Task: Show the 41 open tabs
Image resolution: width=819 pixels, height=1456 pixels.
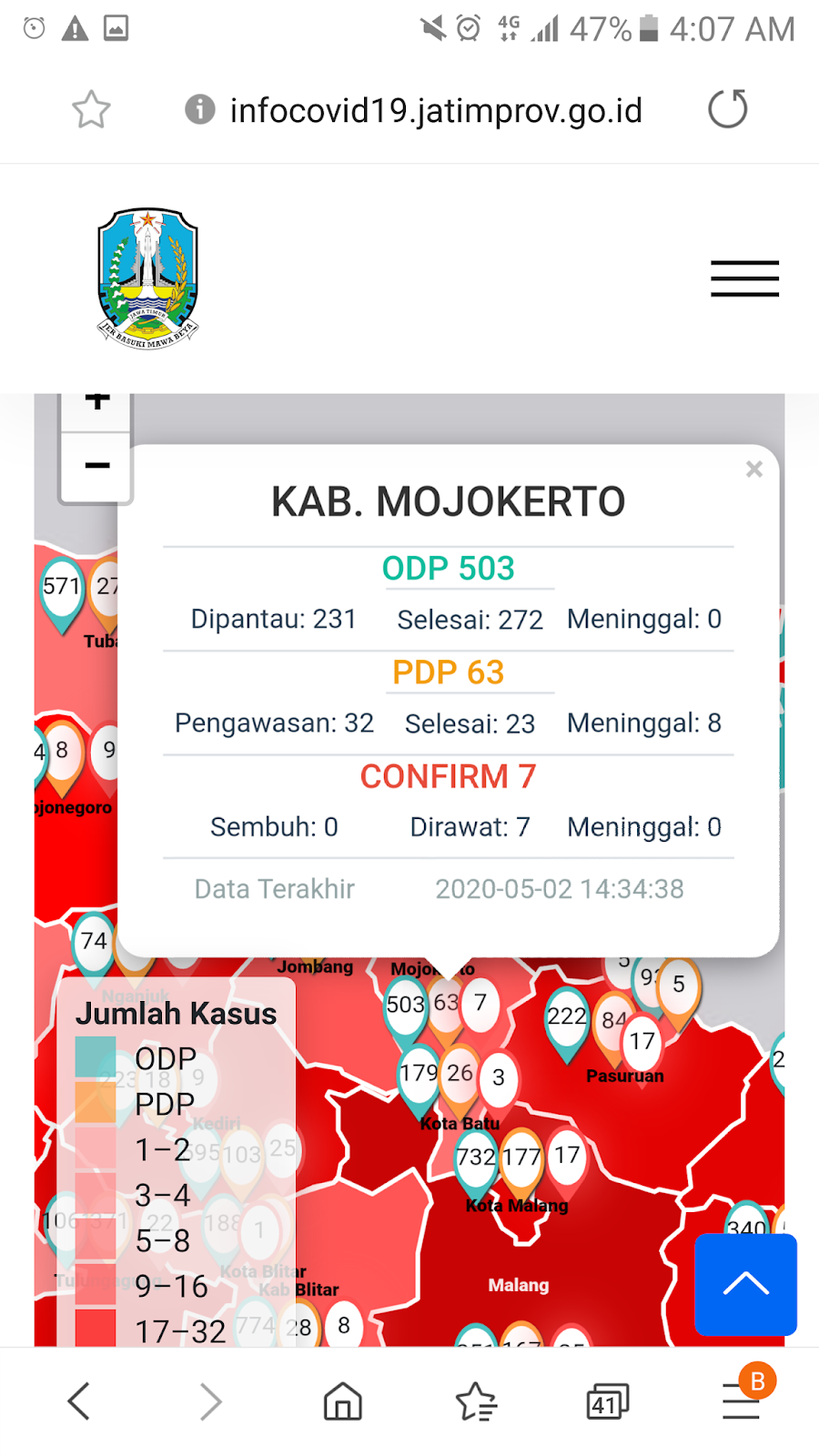Action: (x=608, y=1401)
